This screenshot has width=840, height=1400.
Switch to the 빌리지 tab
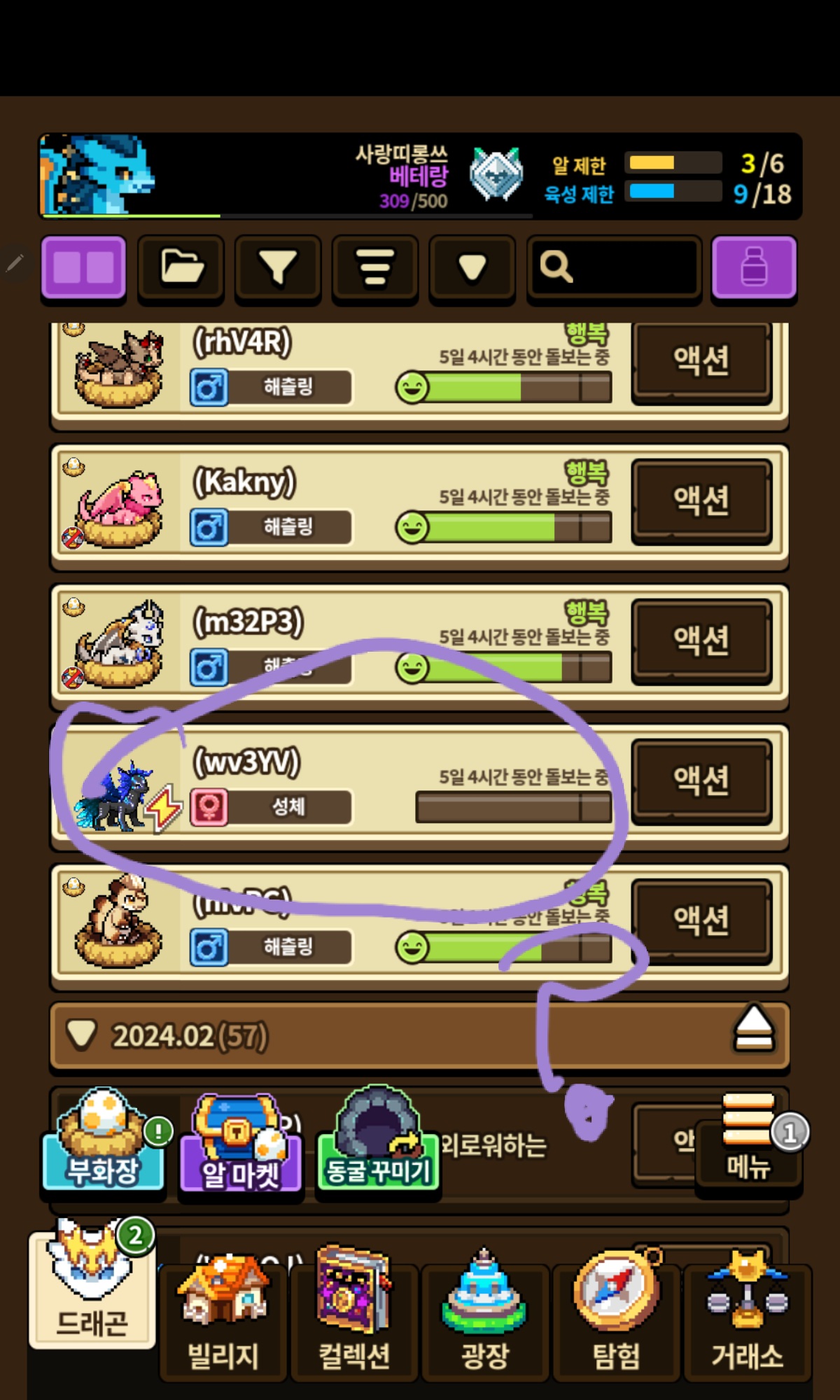click(x=223, y=1320)
